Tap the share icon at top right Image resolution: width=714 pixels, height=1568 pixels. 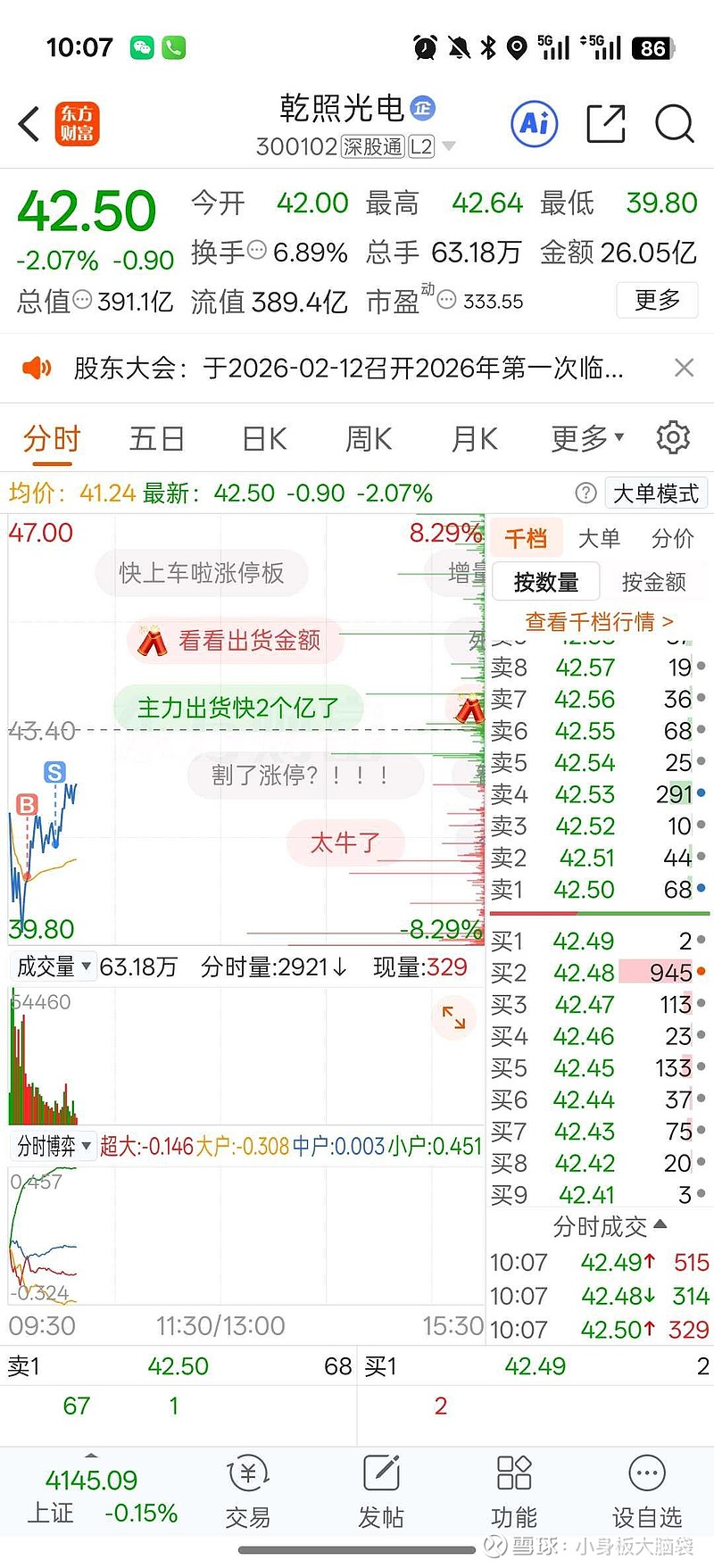click(x=605, y=125)
